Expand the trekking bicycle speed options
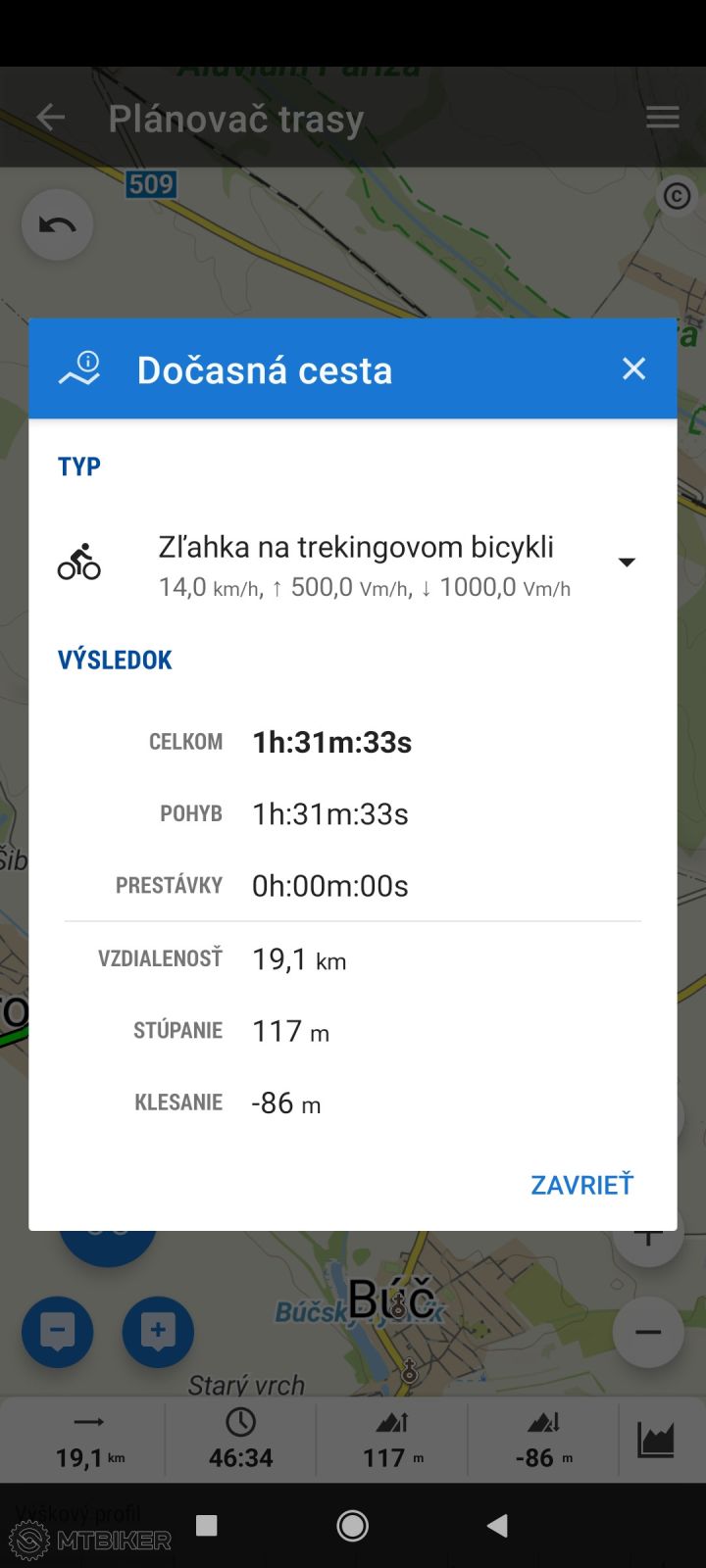Screen dimensions: 706x1568 click(x=627, y=562)
